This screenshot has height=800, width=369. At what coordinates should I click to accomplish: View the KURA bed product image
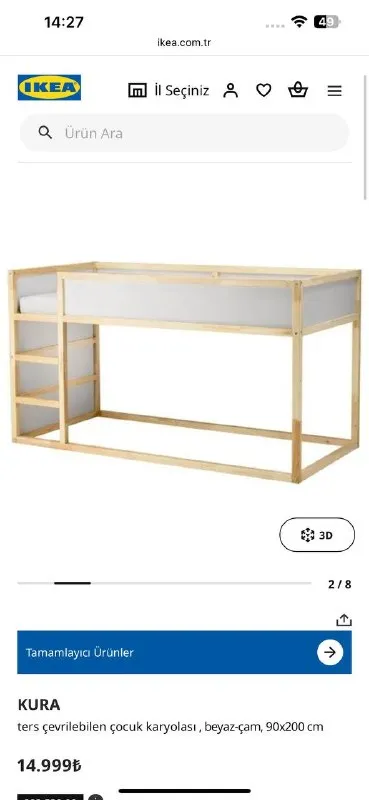pos(184,372)
